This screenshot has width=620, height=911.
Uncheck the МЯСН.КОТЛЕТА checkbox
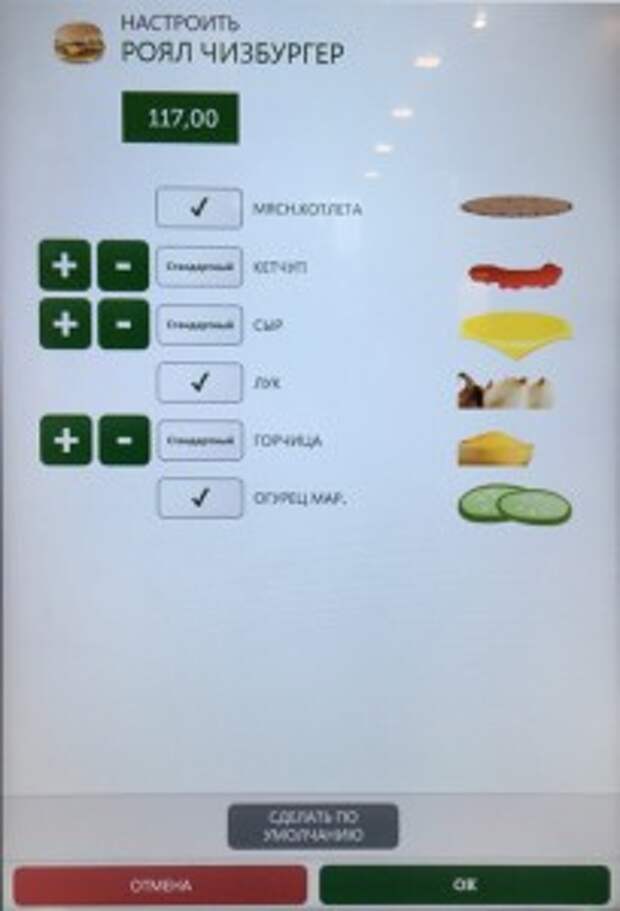[x=199, y=208]
